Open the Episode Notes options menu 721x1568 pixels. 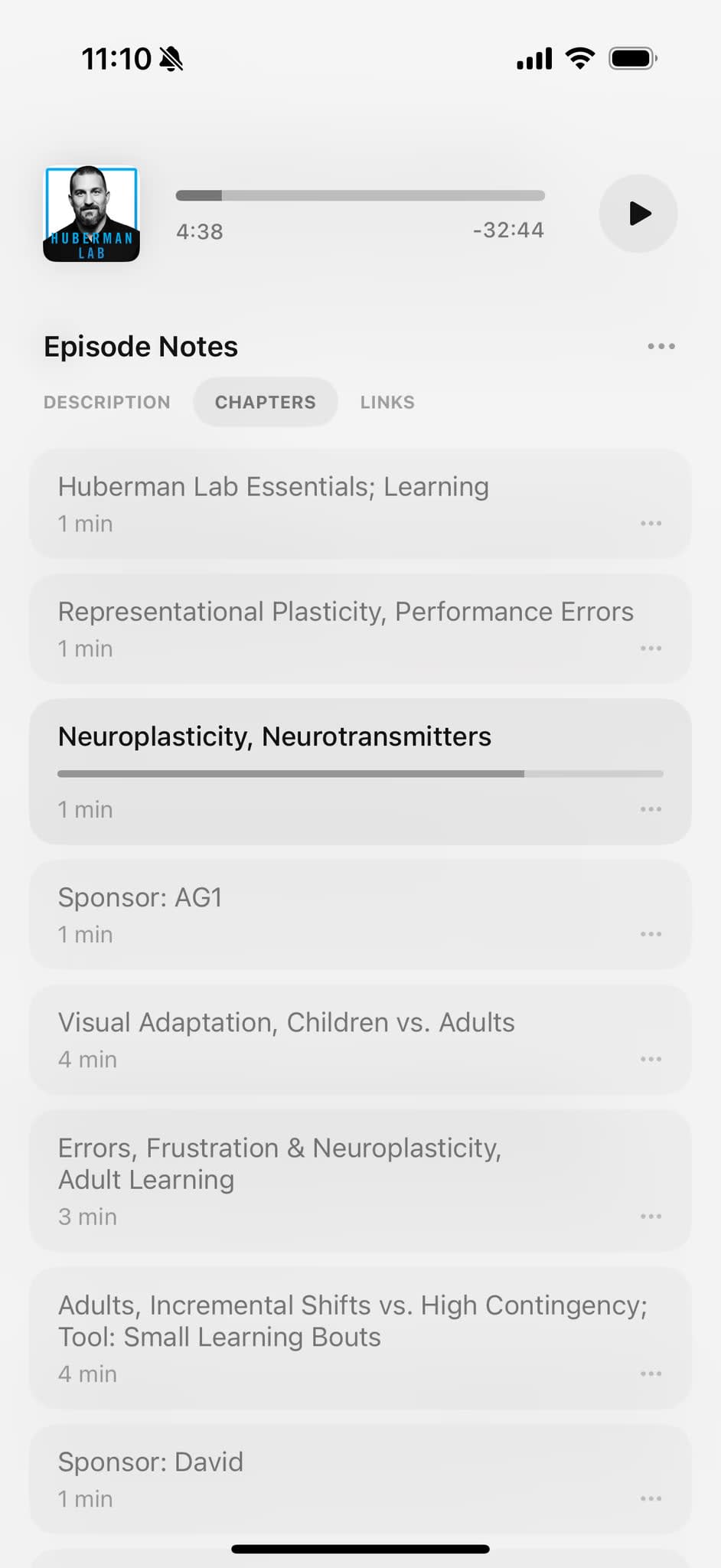point(661,346)
